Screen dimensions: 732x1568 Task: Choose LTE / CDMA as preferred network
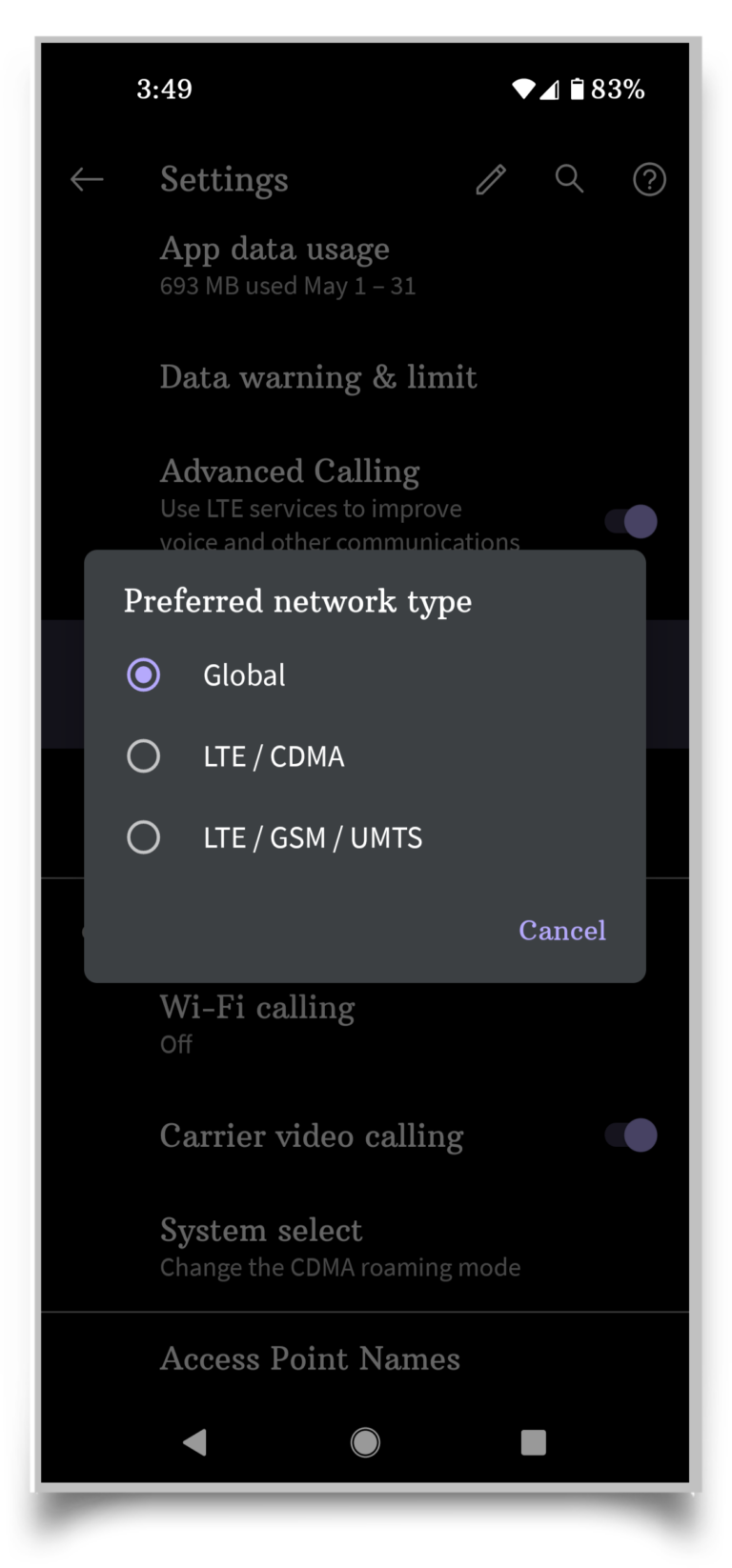[x=144, y=756]
